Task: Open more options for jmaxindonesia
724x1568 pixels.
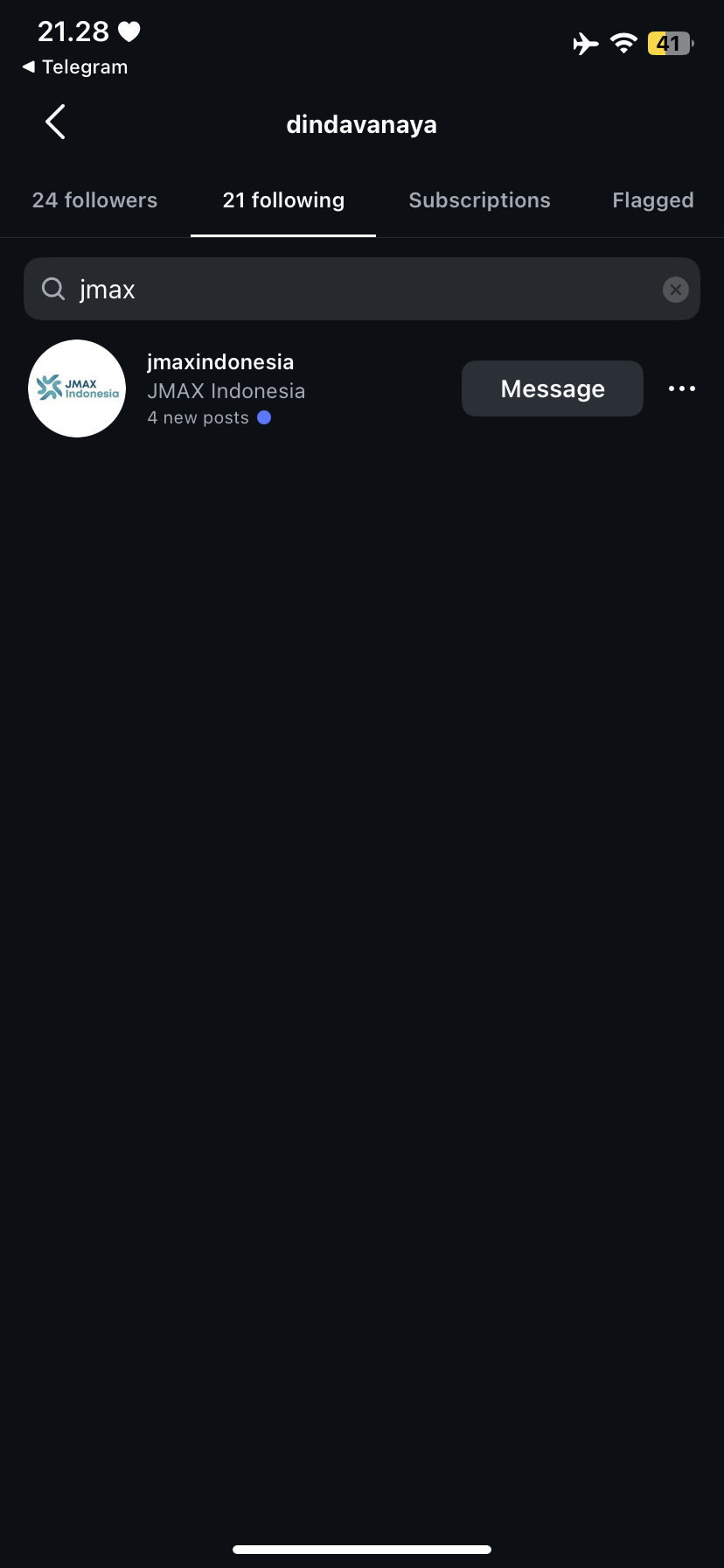Action: coord(681,388)
